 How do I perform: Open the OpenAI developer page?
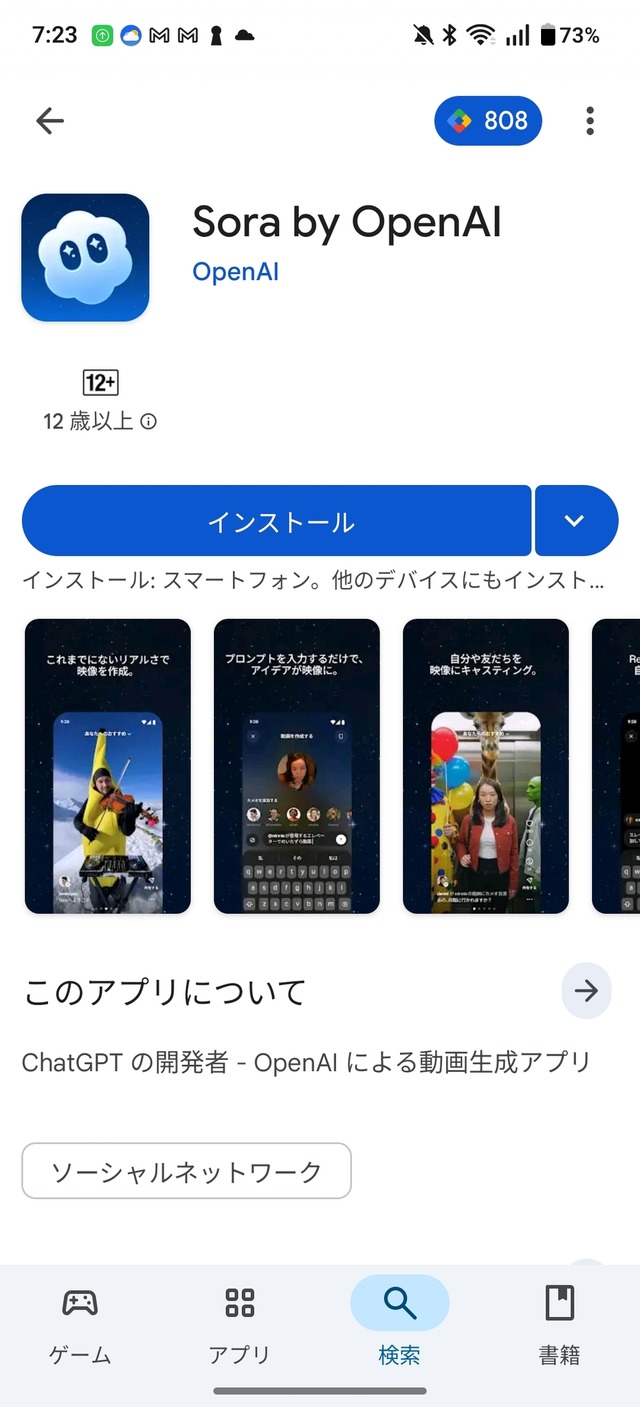[235, 272]
